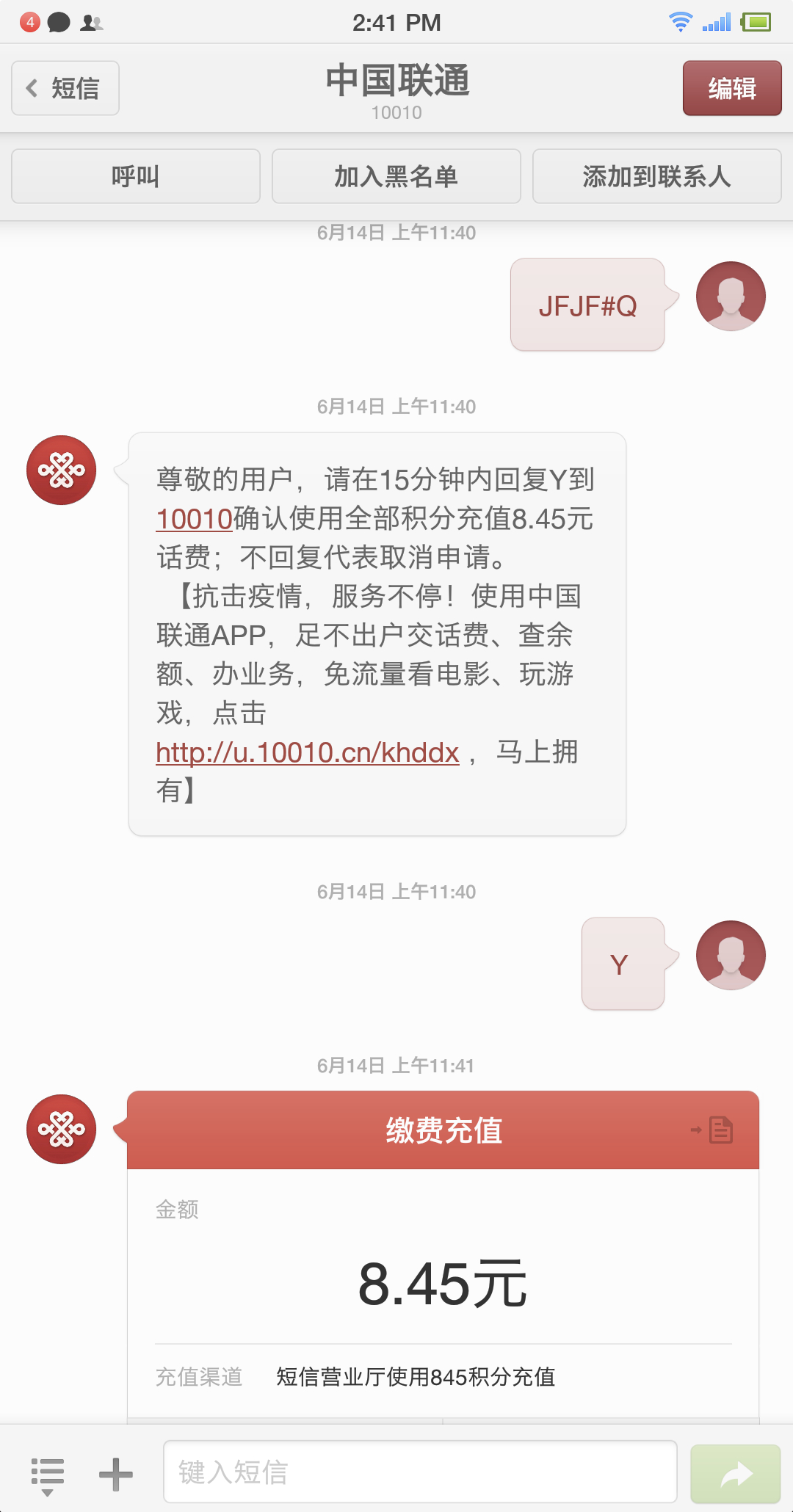Open the http://u.10010.cn/khddx link
The image size is (793, 1512).
pyautogui.click(x=308, y=752)
